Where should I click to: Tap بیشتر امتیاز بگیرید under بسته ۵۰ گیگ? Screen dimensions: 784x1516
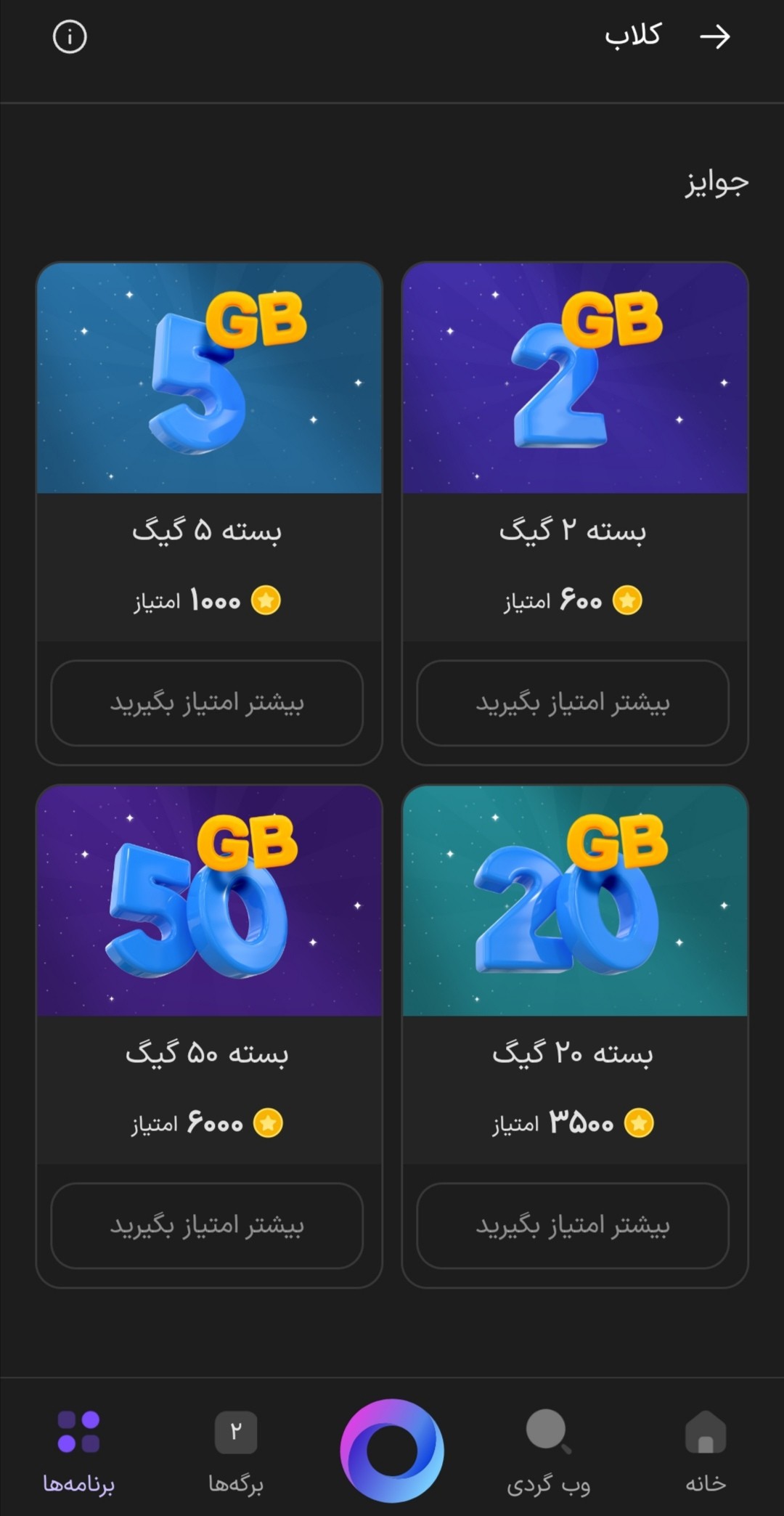(x=207, y=1226)
